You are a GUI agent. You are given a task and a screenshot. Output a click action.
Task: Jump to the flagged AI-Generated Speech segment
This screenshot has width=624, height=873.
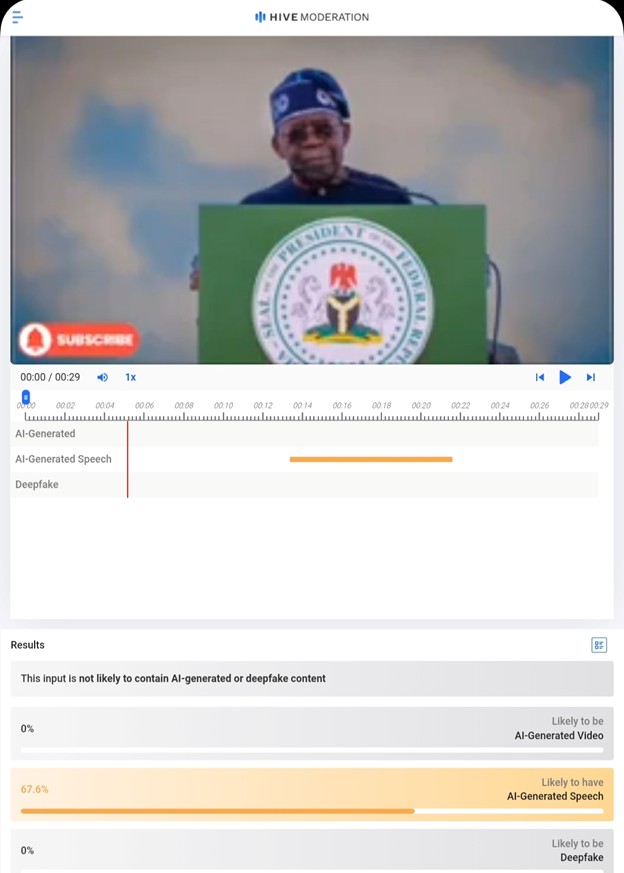pos(370,459)
